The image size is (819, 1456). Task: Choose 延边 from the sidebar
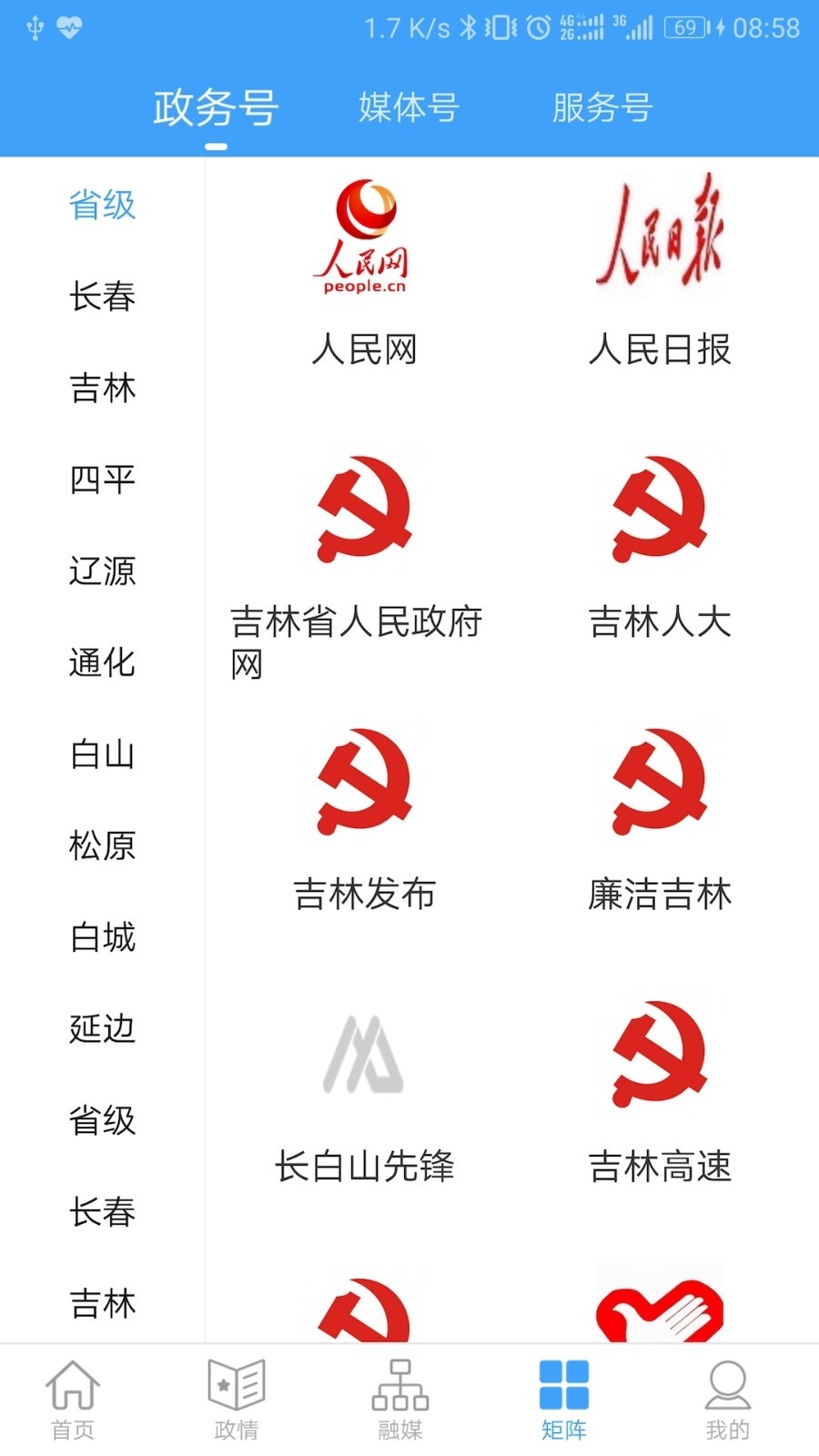pos(102,1031)
